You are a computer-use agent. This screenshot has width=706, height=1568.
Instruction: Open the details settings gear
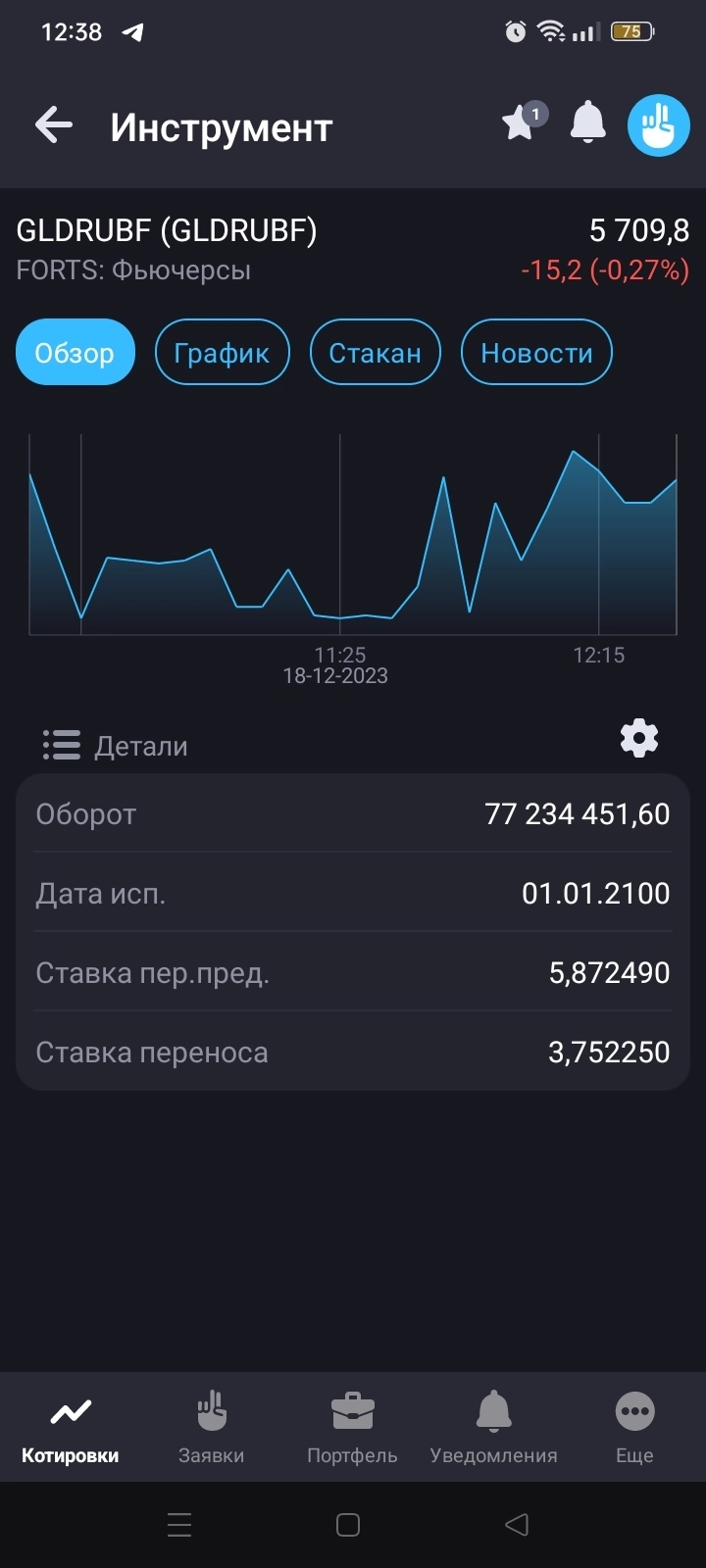point(639,738)
